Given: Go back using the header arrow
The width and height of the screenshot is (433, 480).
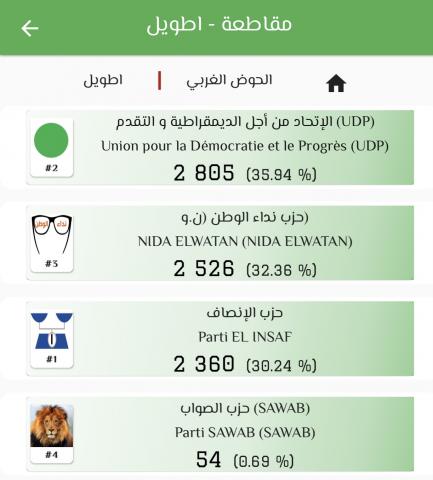Looking at the screenshot, I should (30, 28).
